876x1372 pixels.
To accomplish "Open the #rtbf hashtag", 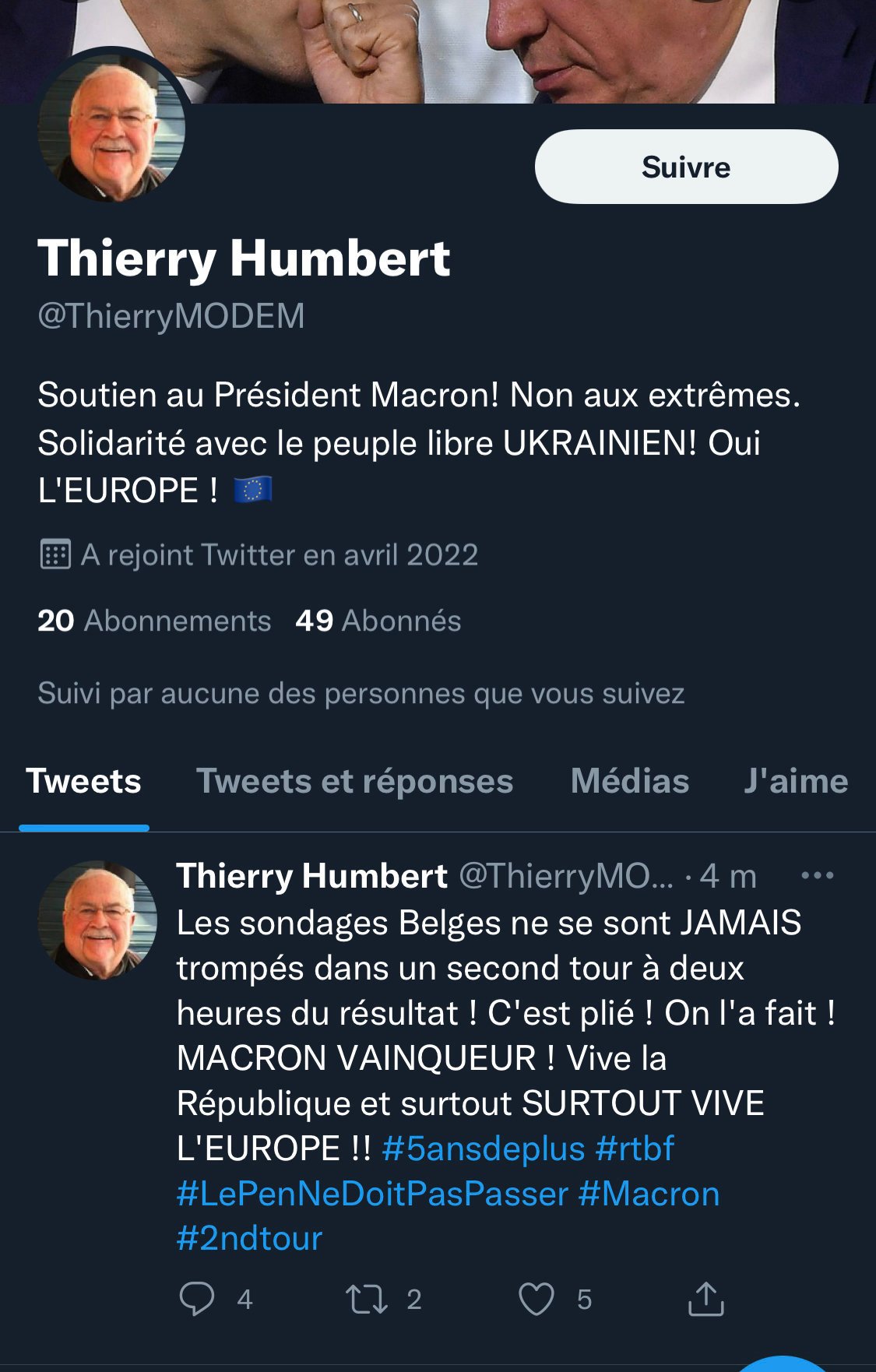I will 635,1149.
